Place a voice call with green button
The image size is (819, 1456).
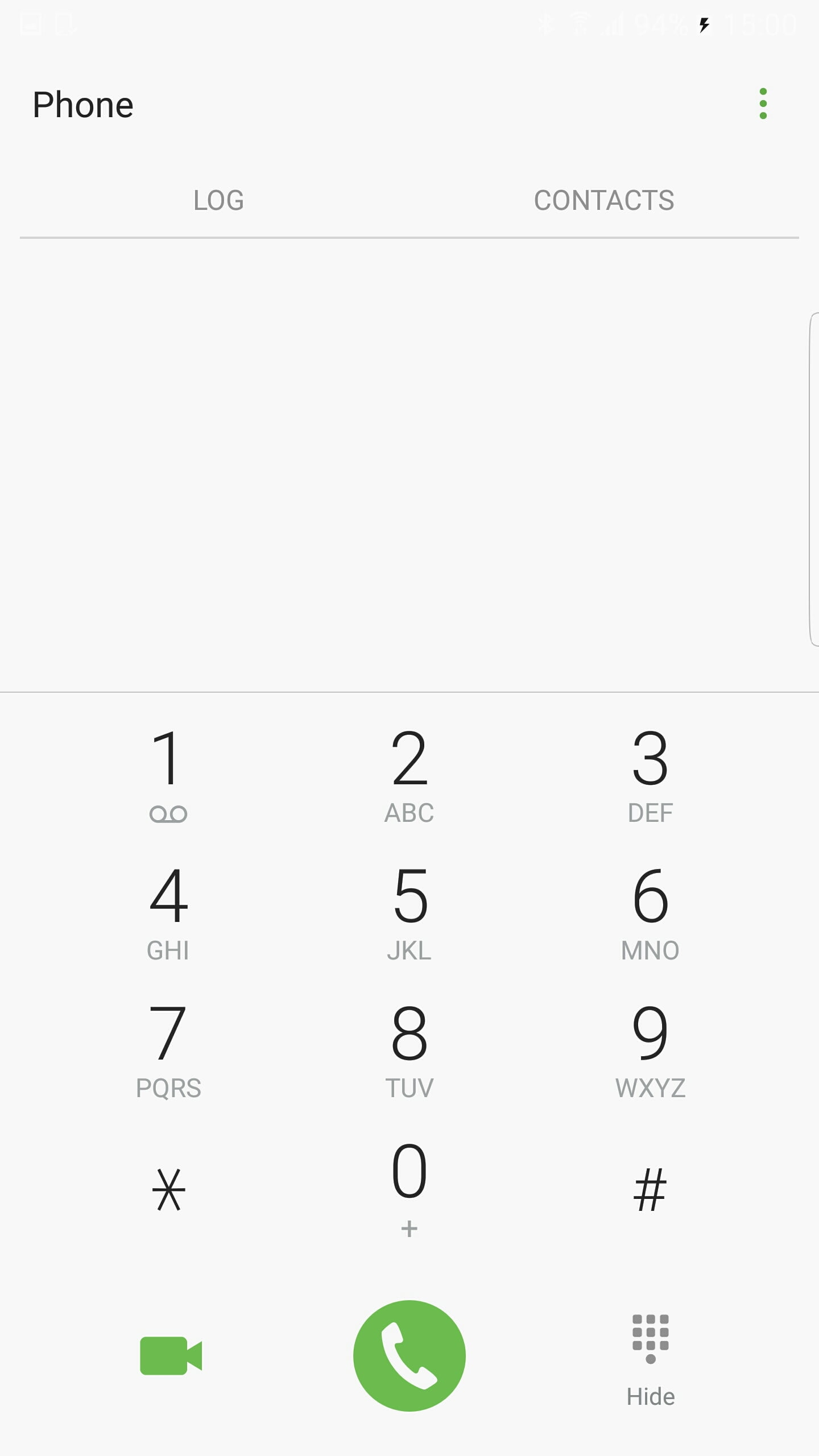(409, 1356)
